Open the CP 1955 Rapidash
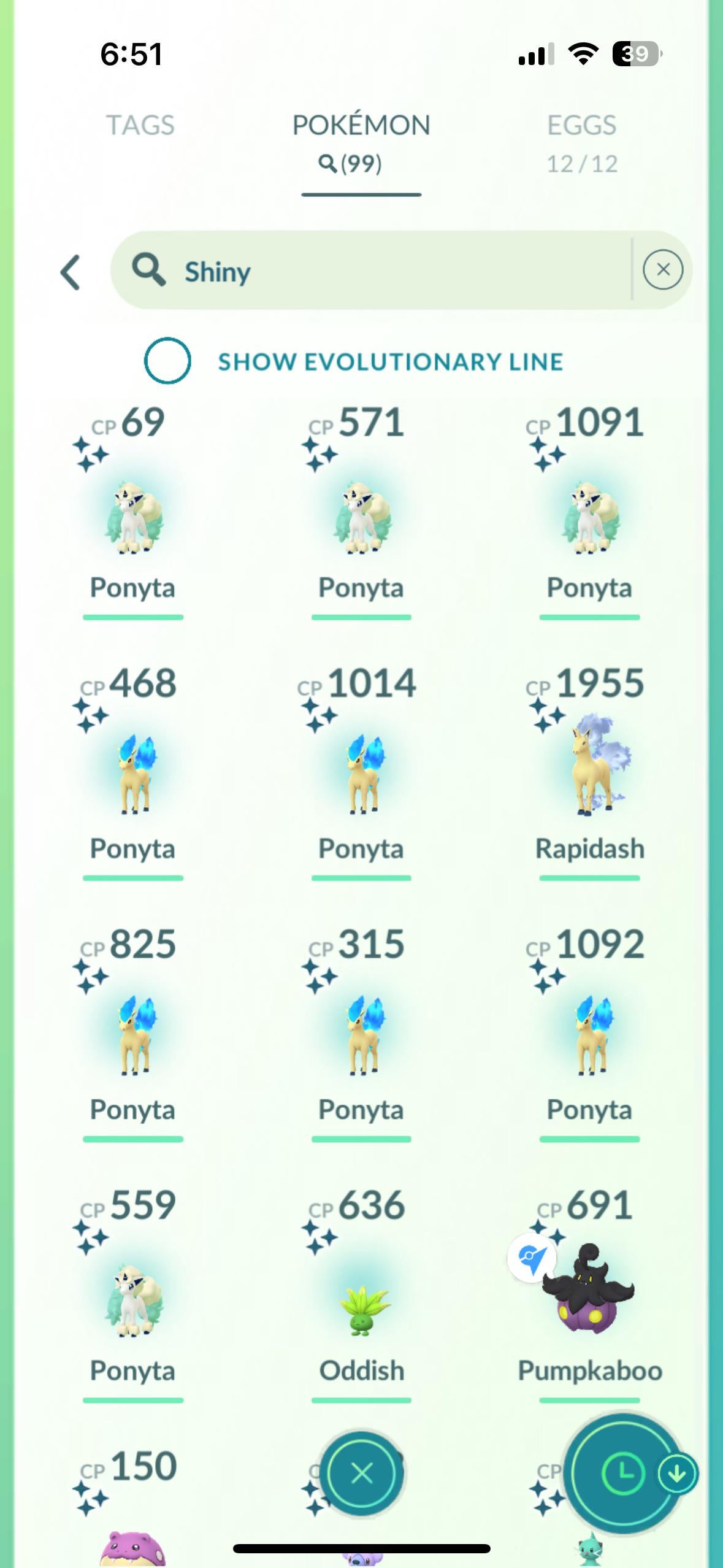723x1568 pixels. click(x=589, y=776)
